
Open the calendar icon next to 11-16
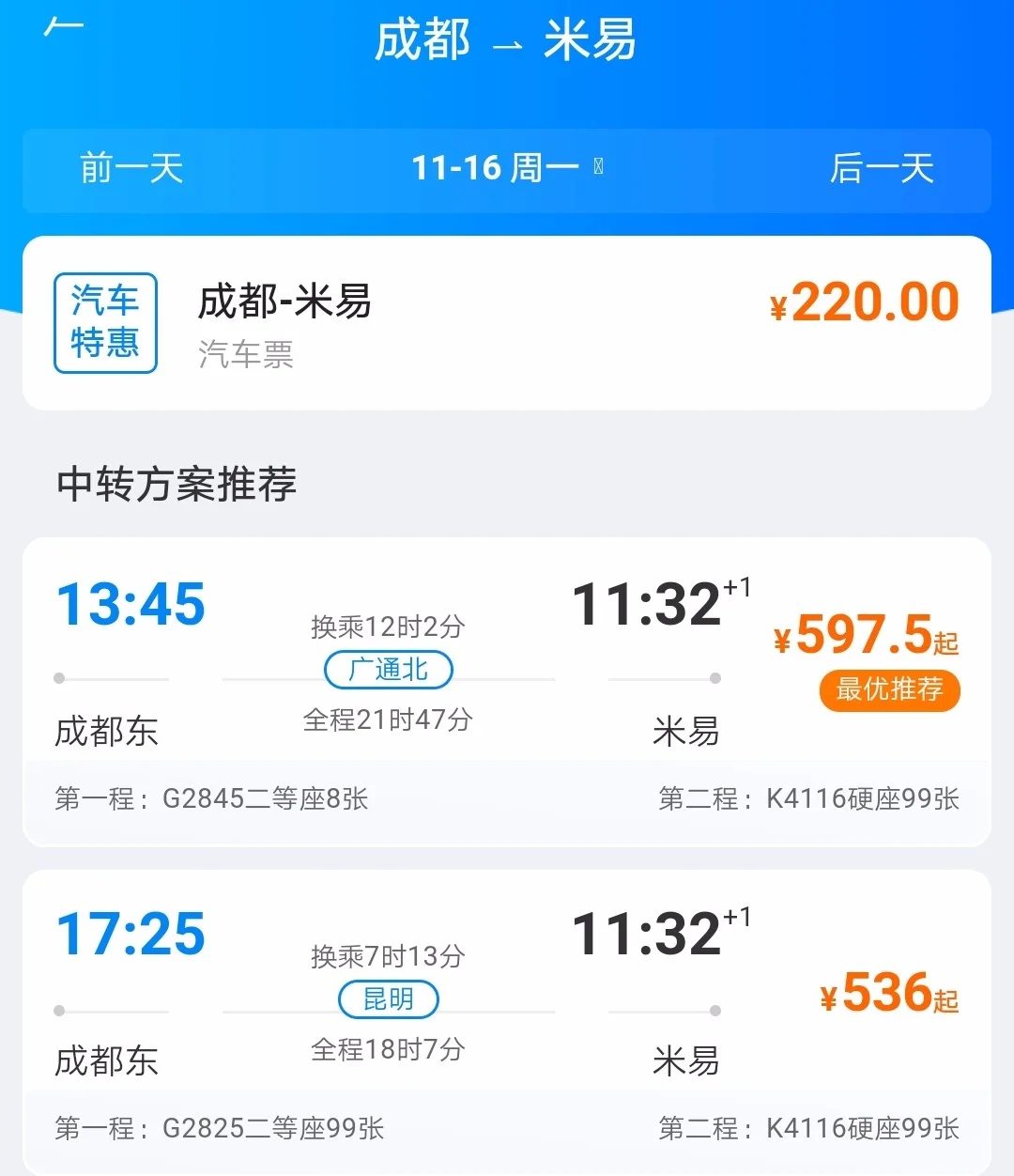click(596, 169)
